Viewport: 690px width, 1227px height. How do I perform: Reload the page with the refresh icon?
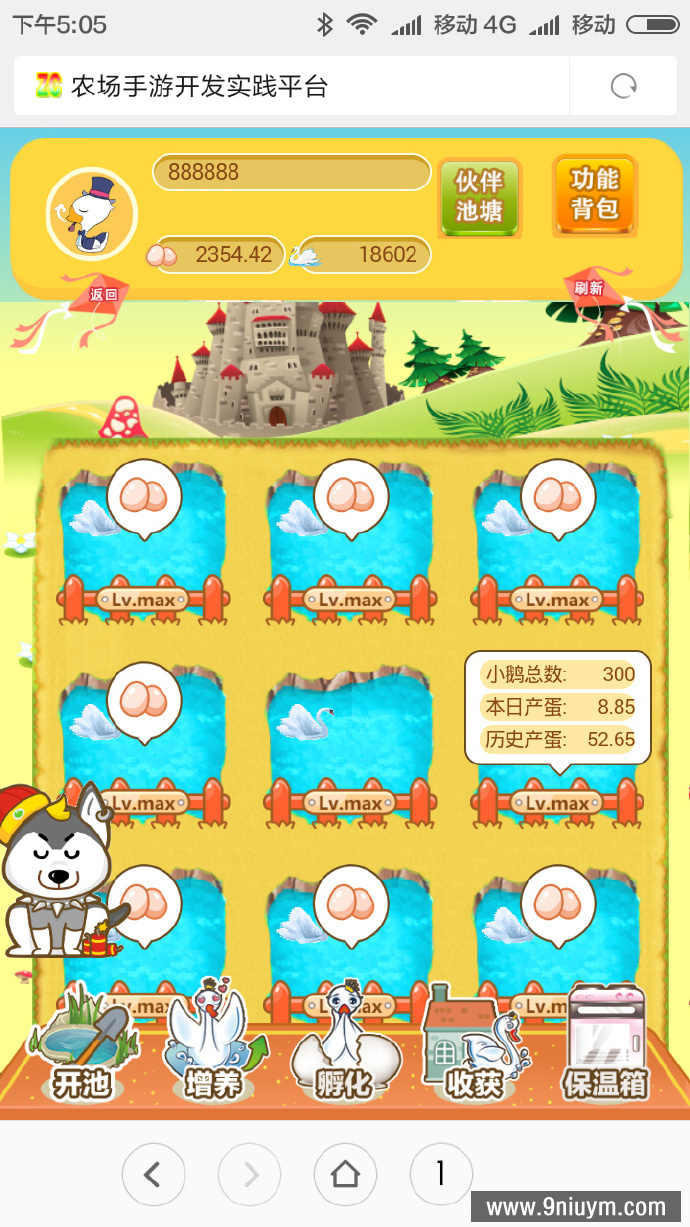click(624, 86)
